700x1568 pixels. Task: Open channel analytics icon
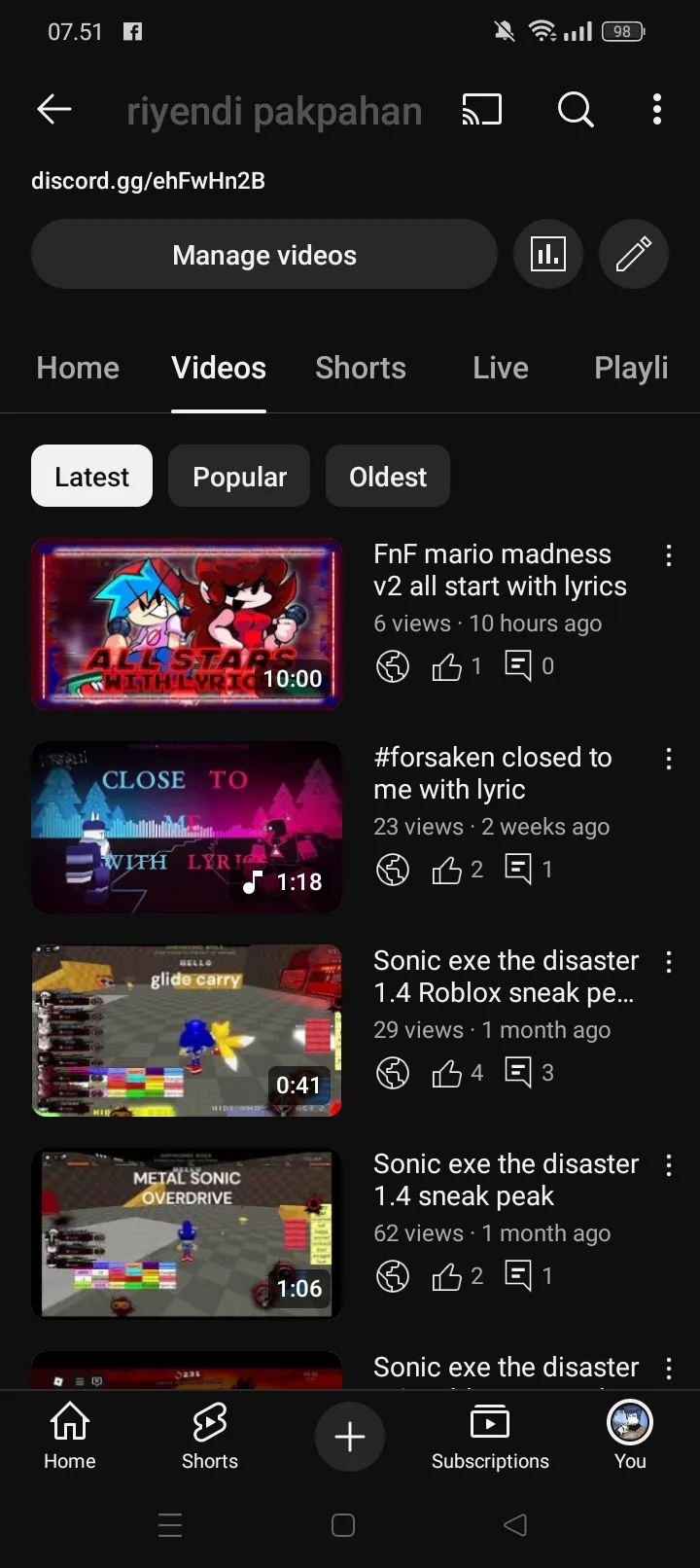coord(548,255)
